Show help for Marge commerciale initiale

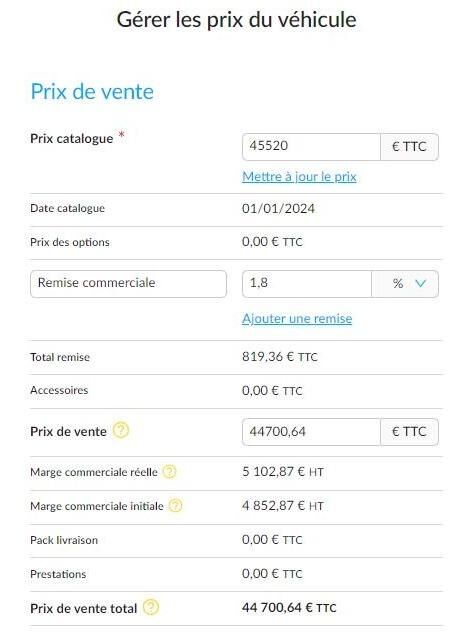coord(175,505)
